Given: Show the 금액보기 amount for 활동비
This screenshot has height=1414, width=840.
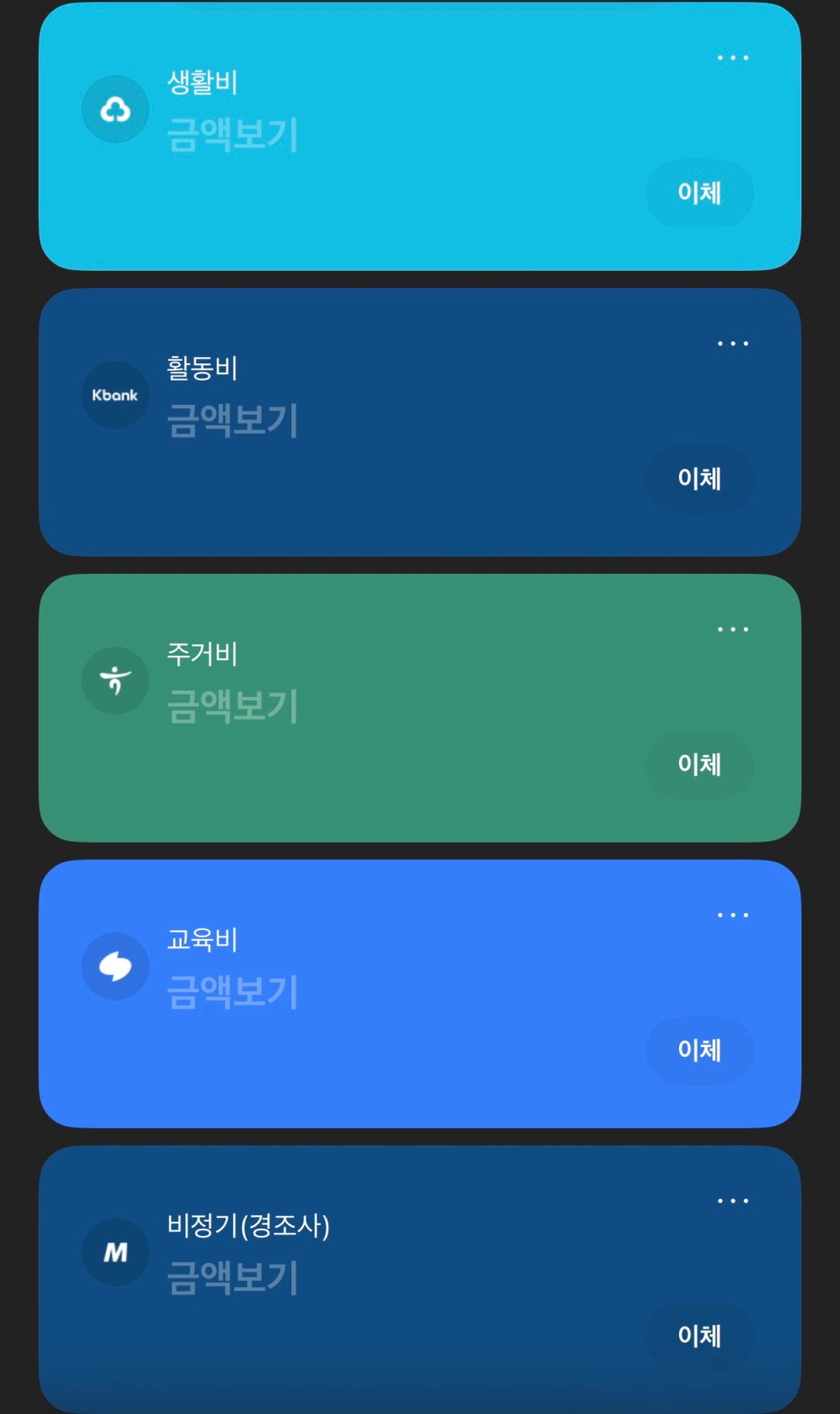Looking at the screenshot, I should click(232, 421).
